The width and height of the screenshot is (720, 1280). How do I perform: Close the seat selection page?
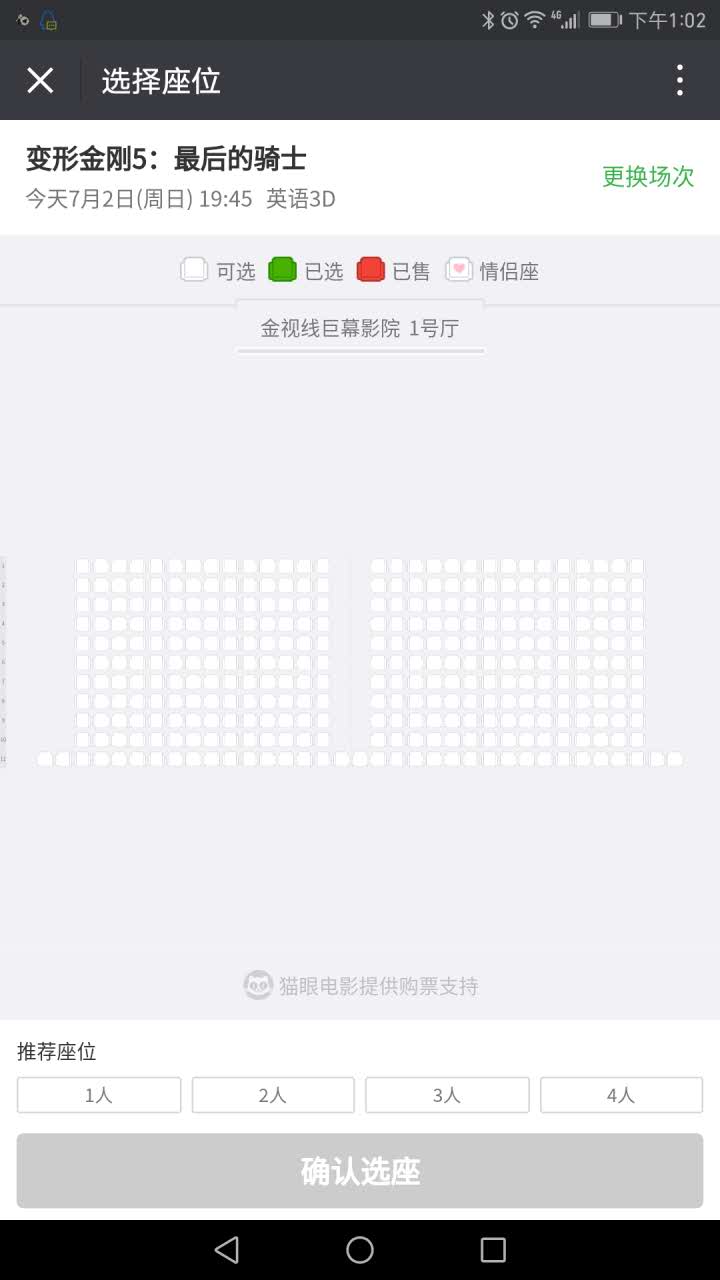(40, 80)
